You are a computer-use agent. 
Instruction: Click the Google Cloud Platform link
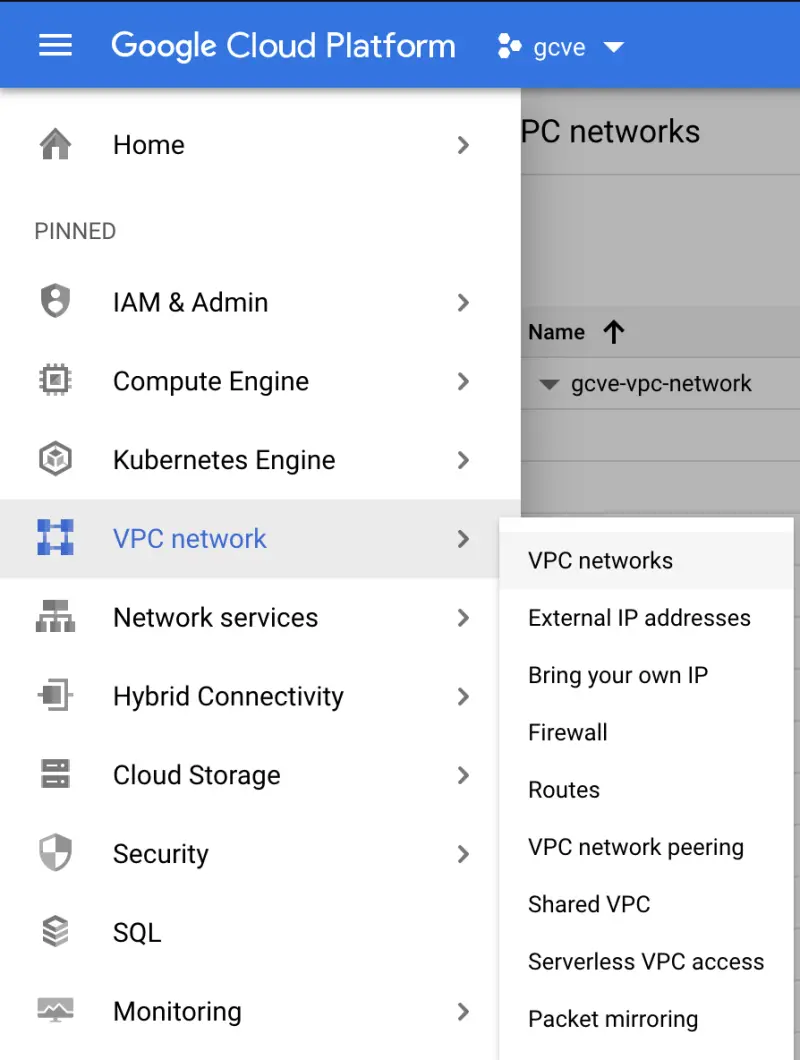(x=283, y=45)
